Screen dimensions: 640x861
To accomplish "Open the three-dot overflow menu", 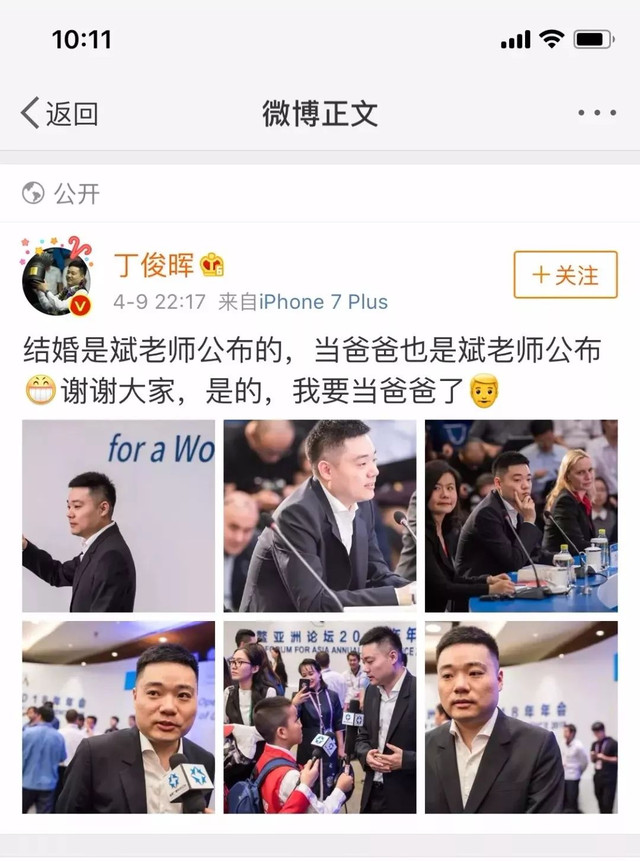I will [597, 113].
